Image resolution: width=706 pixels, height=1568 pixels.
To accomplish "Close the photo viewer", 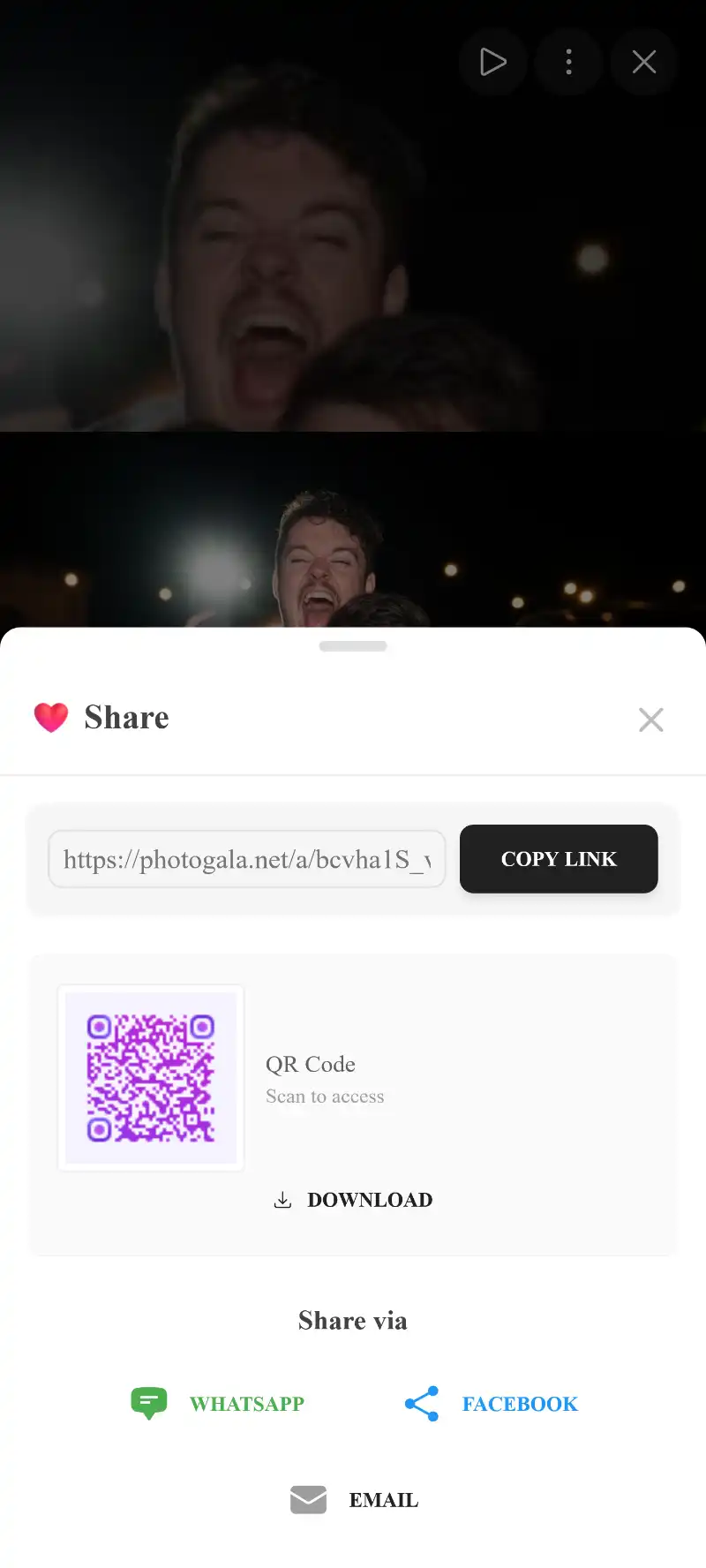I will [644, 62].
